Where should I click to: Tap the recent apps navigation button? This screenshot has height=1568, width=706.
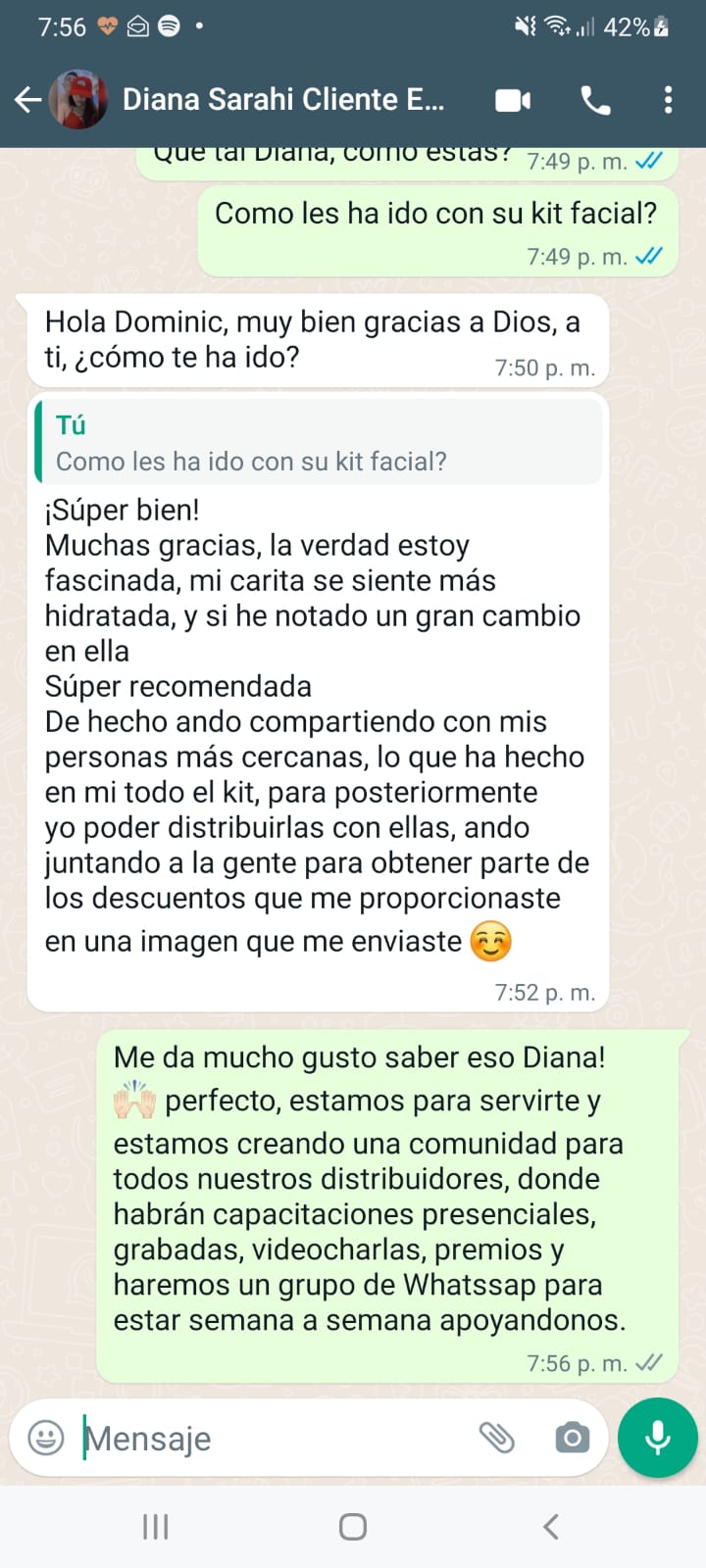tap(154, 1525)
